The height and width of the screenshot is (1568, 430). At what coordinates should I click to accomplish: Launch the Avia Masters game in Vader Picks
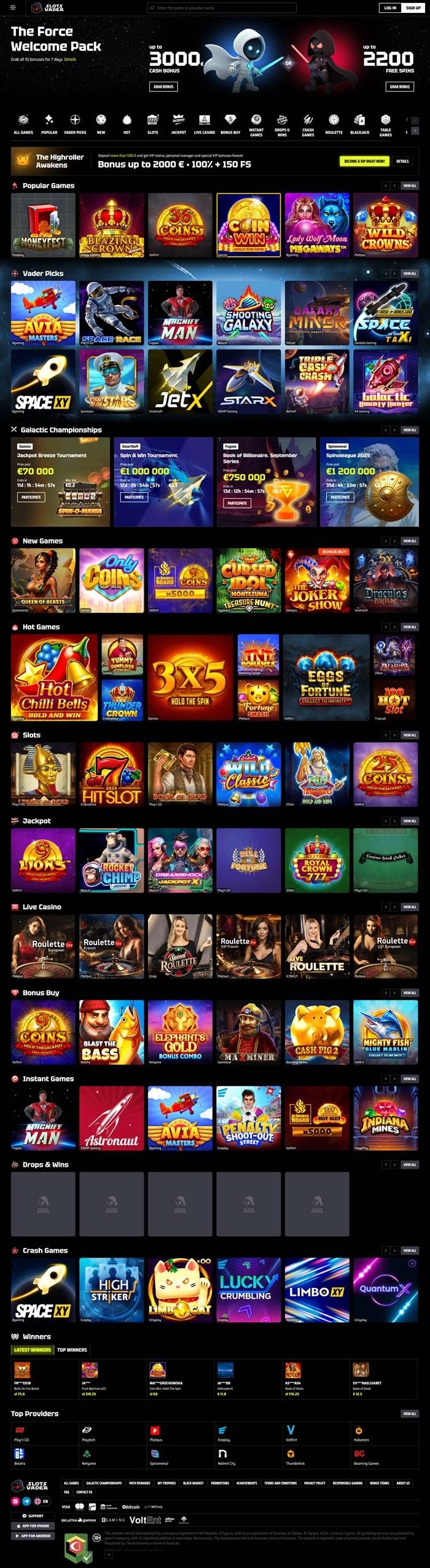43,313
